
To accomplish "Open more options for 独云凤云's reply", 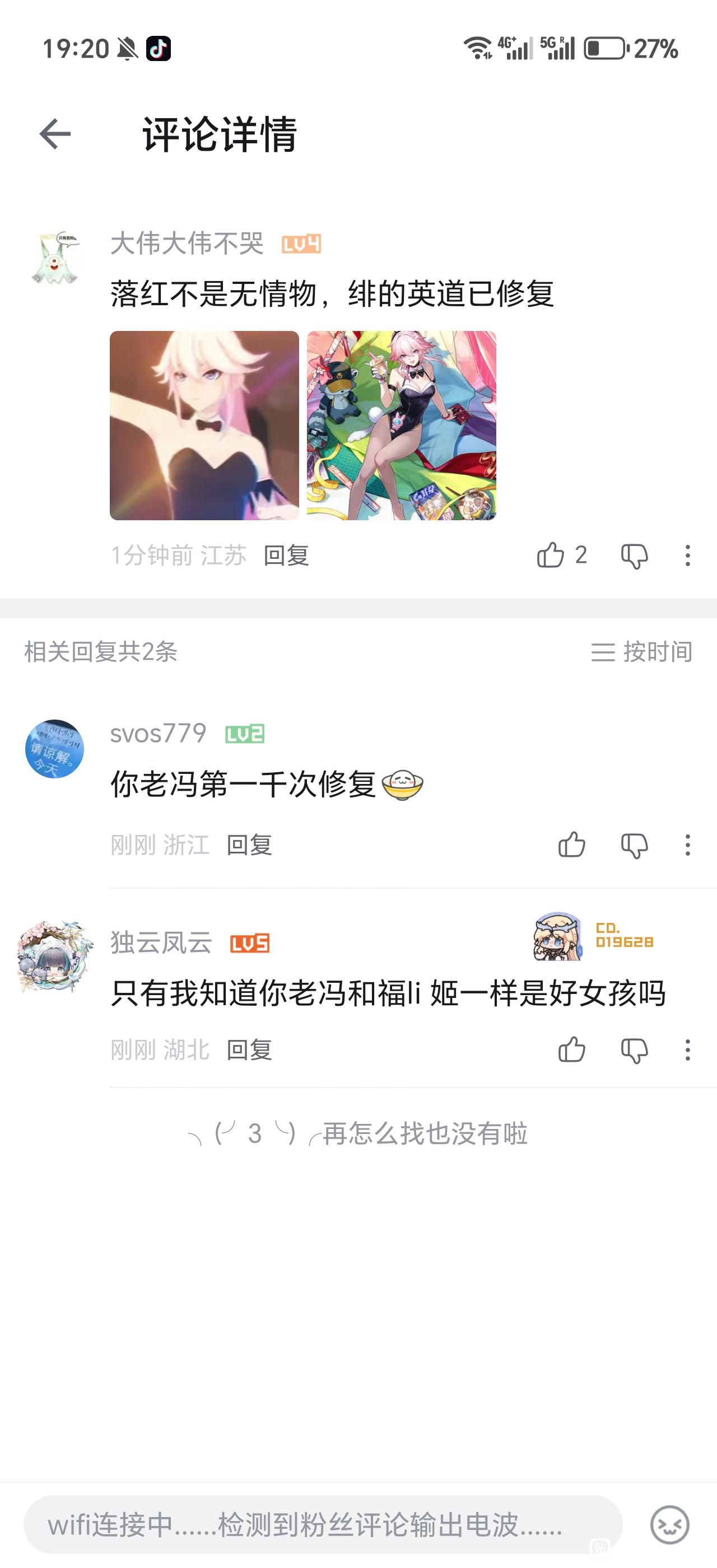I will click(x=688, y=1051).
